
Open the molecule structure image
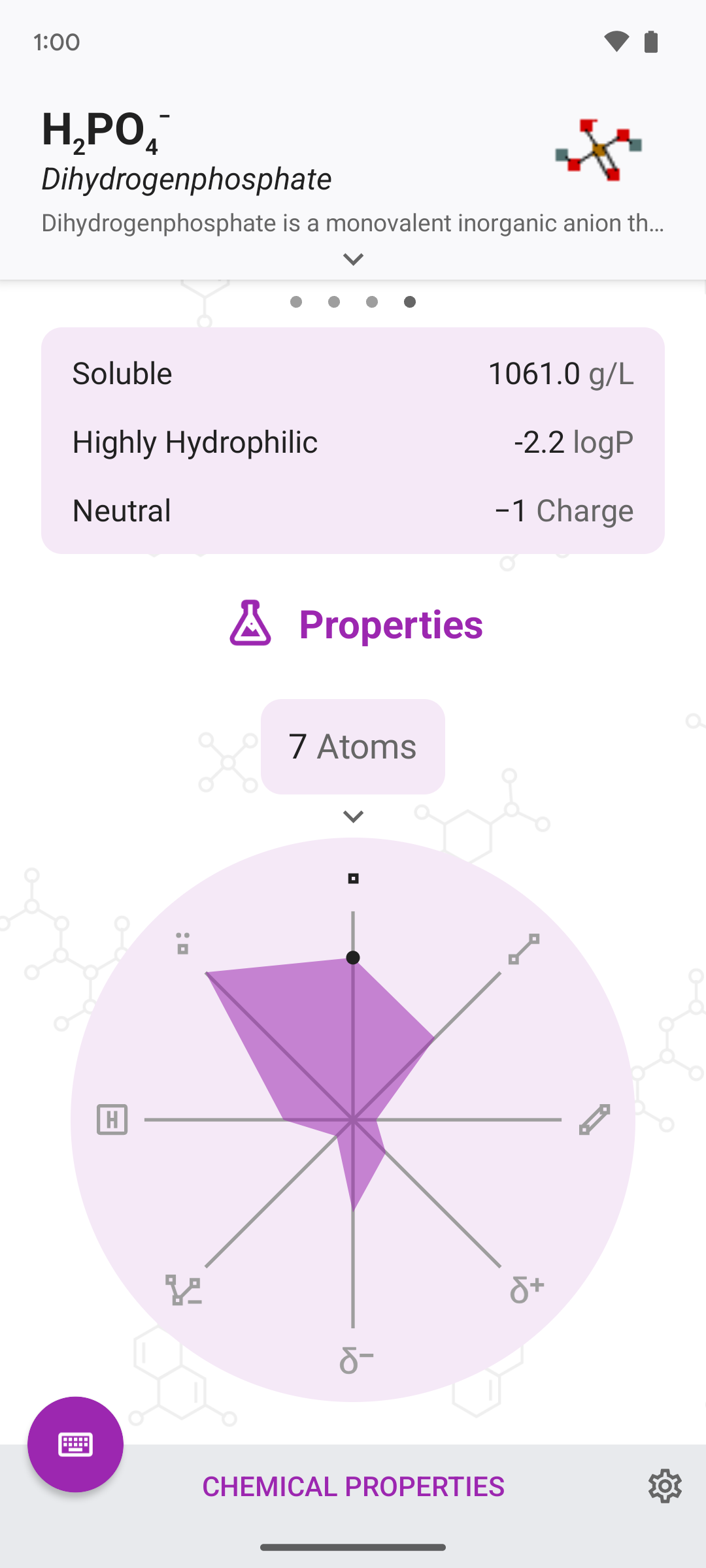(x=599, y=150)
